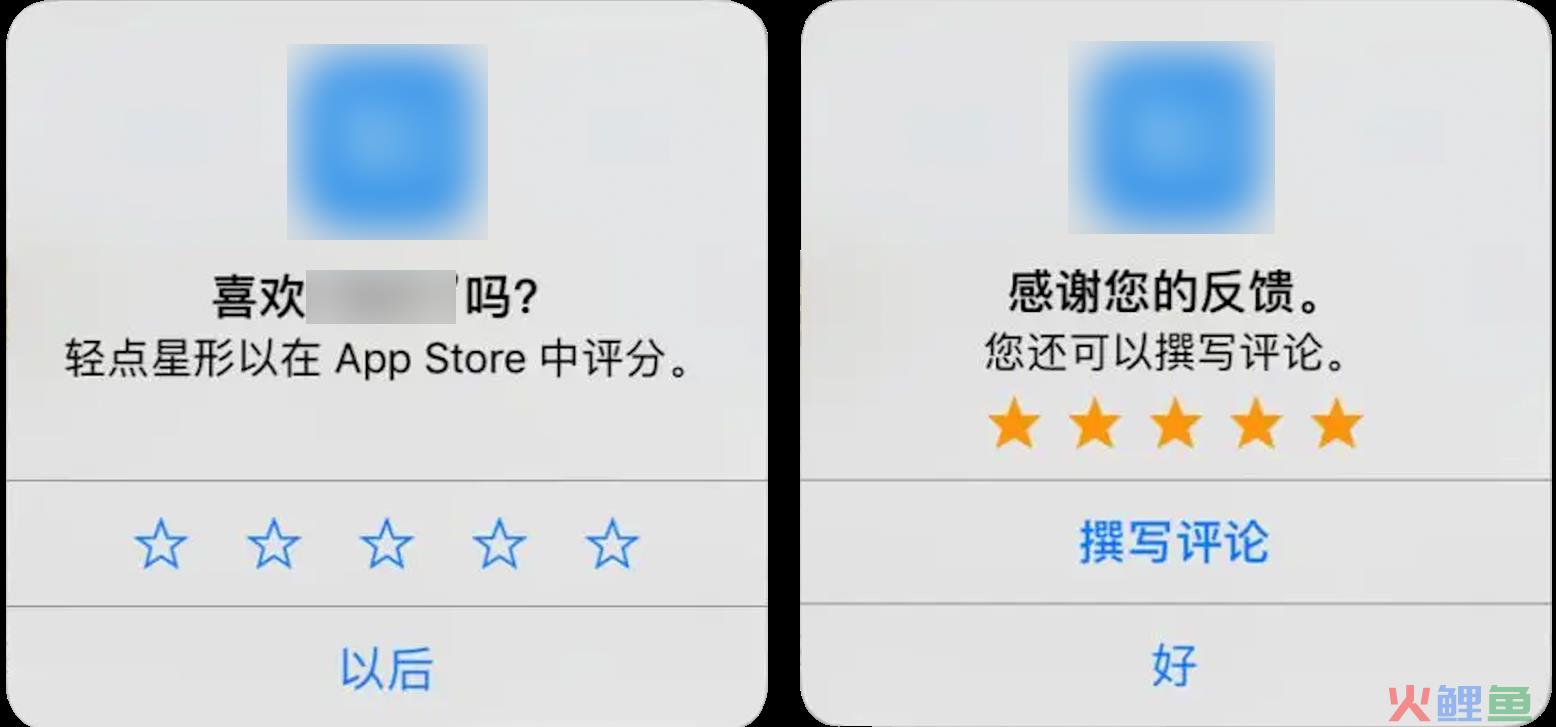Give a three-star rating
This screenshot has width=1556, height=727.
387,545
